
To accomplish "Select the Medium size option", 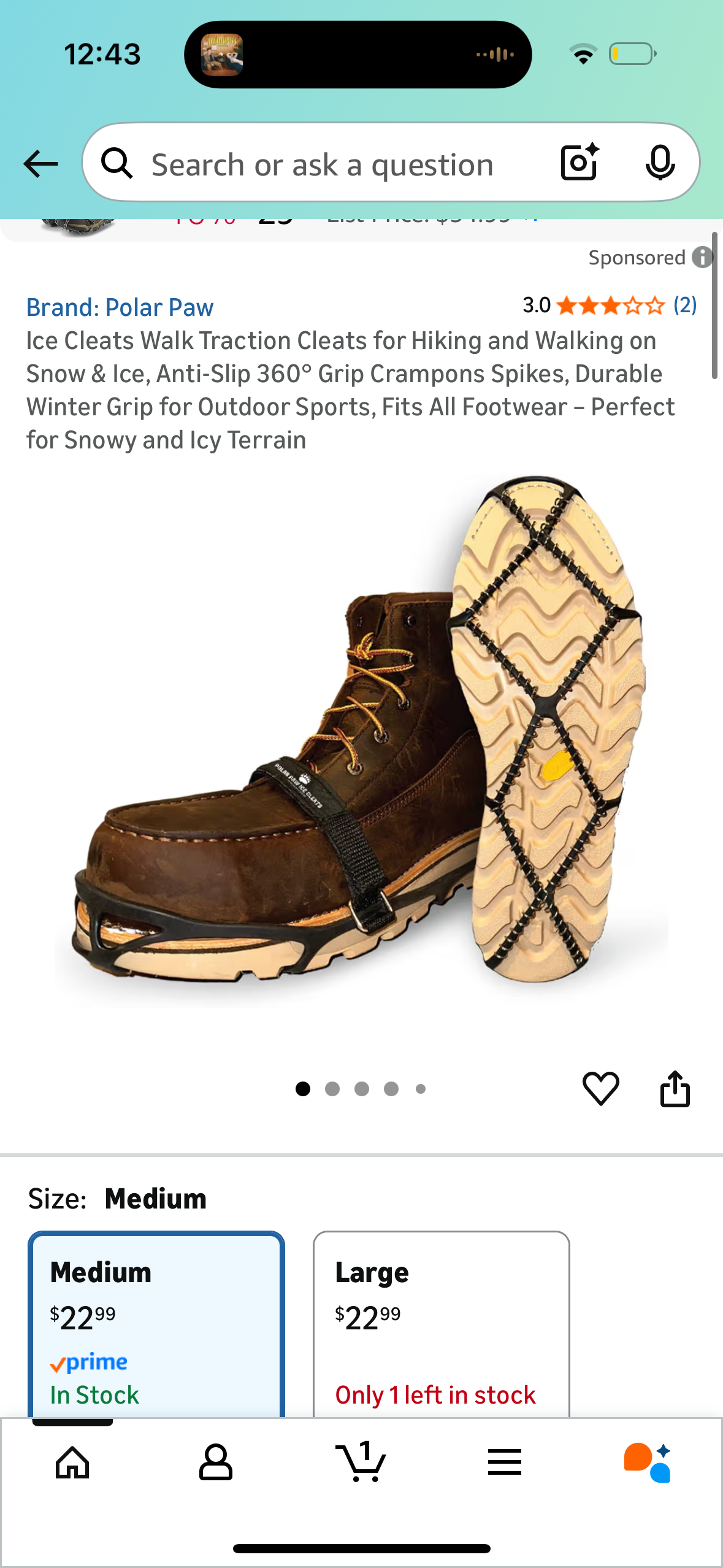I will click(156, 1325).
